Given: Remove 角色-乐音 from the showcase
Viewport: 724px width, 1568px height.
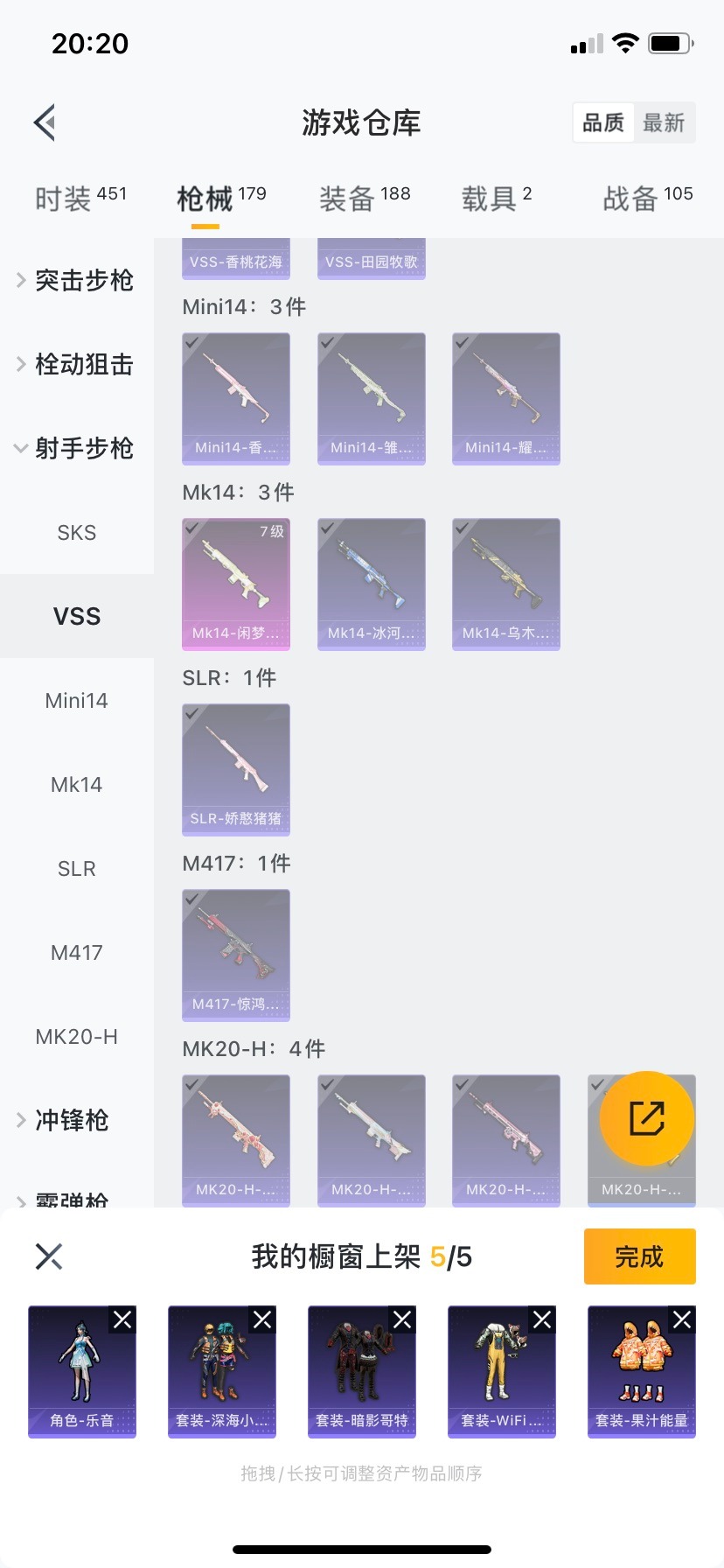Looking at the screenshot, I should pos(122,1319).
